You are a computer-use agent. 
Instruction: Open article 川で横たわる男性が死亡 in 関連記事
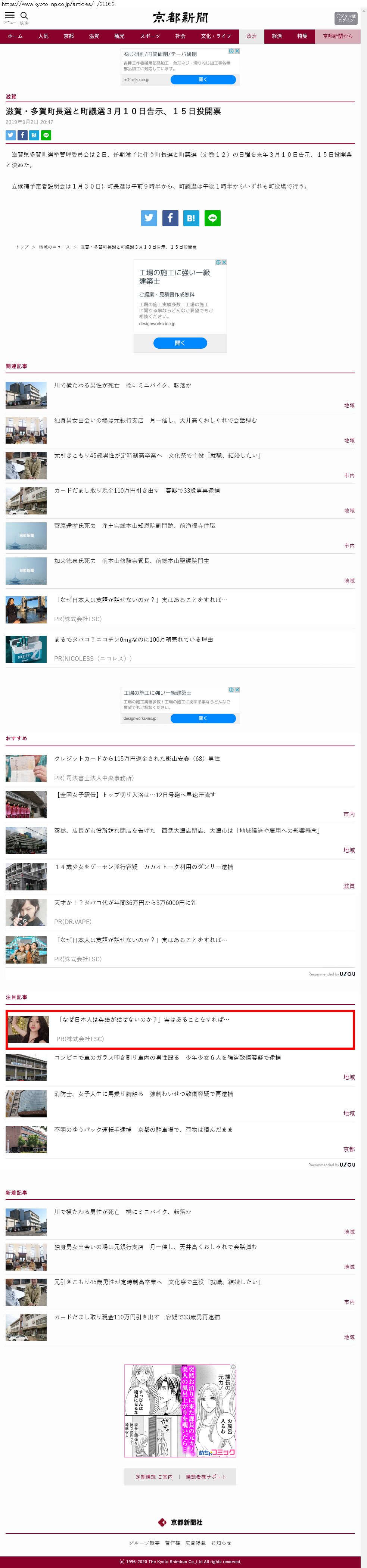coord(122,385)
